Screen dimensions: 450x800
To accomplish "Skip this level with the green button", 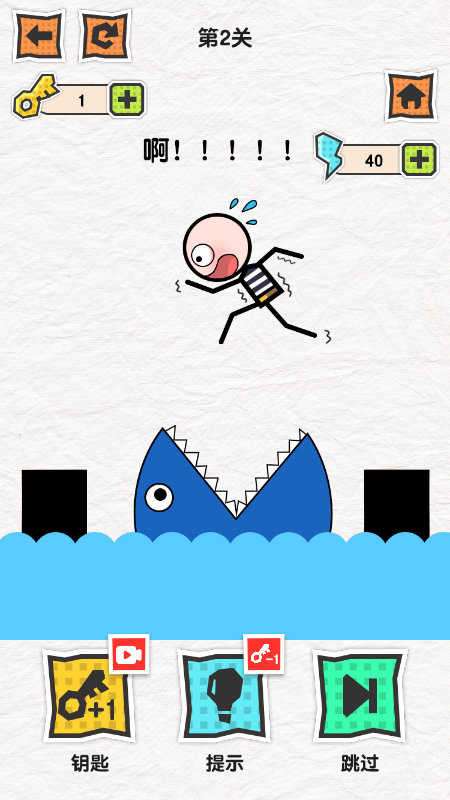I will (360, 696).
